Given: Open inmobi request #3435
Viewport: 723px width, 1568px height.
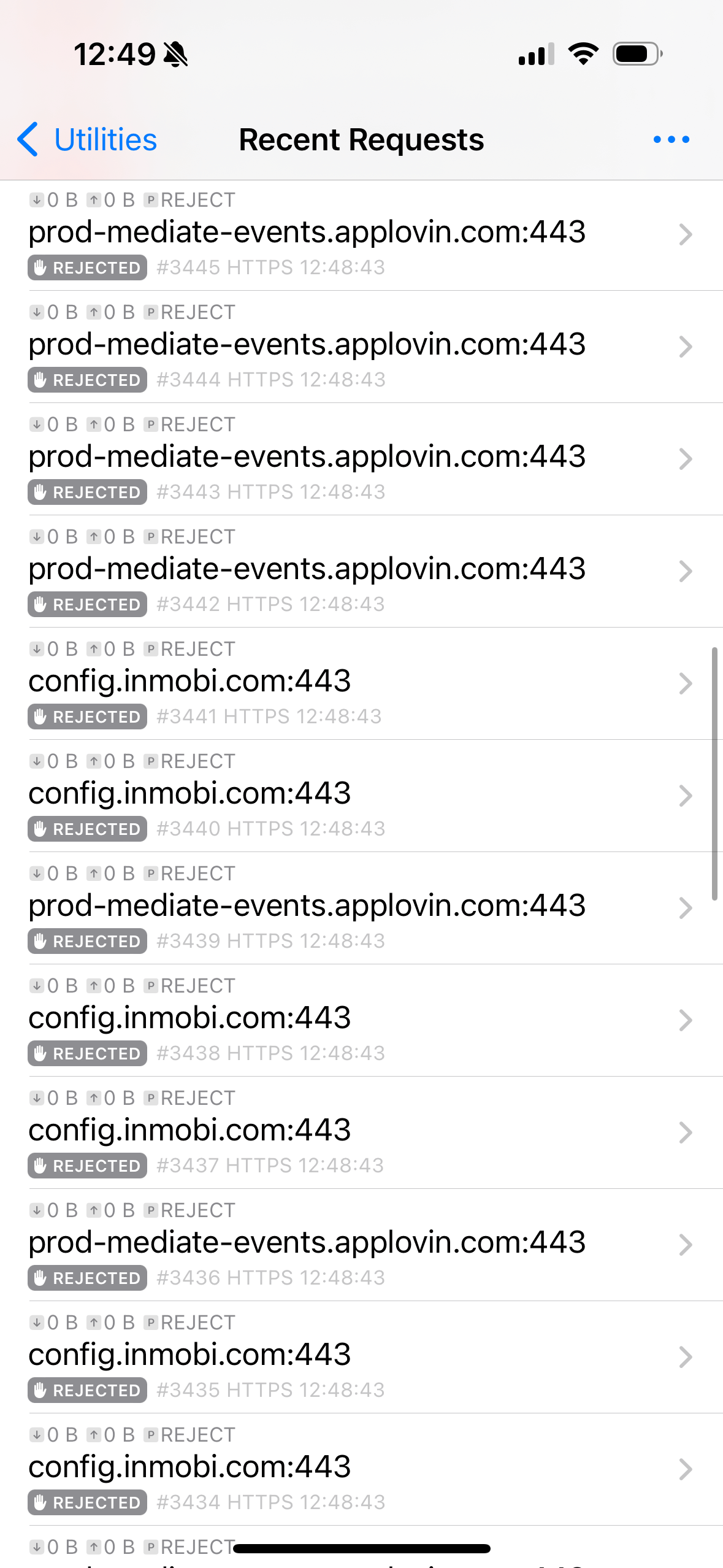Looking at the screenshot, I should [x=361, y=1358].
